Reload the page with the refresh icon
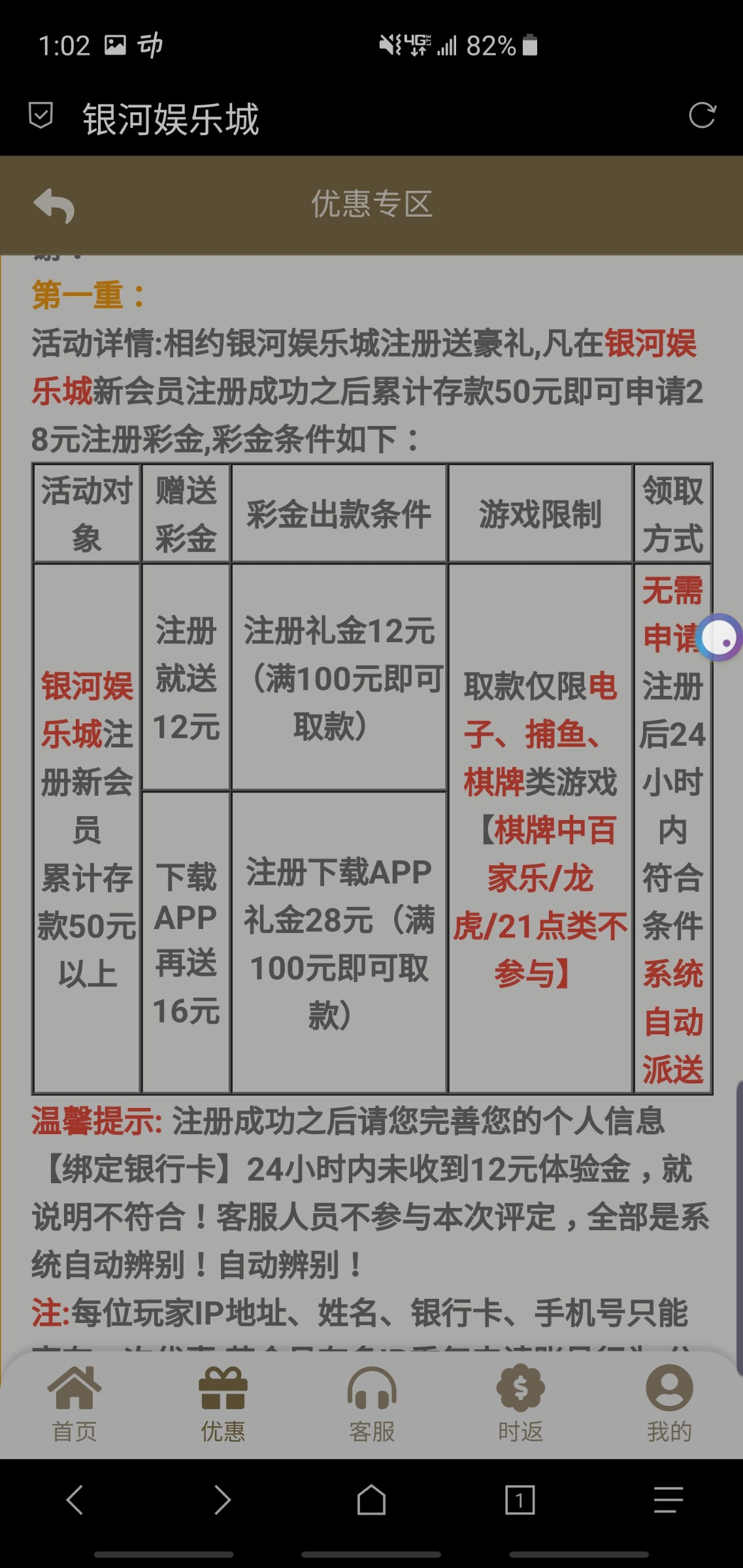This screenshot has width=743, height=1568. [x=702, y=116]
